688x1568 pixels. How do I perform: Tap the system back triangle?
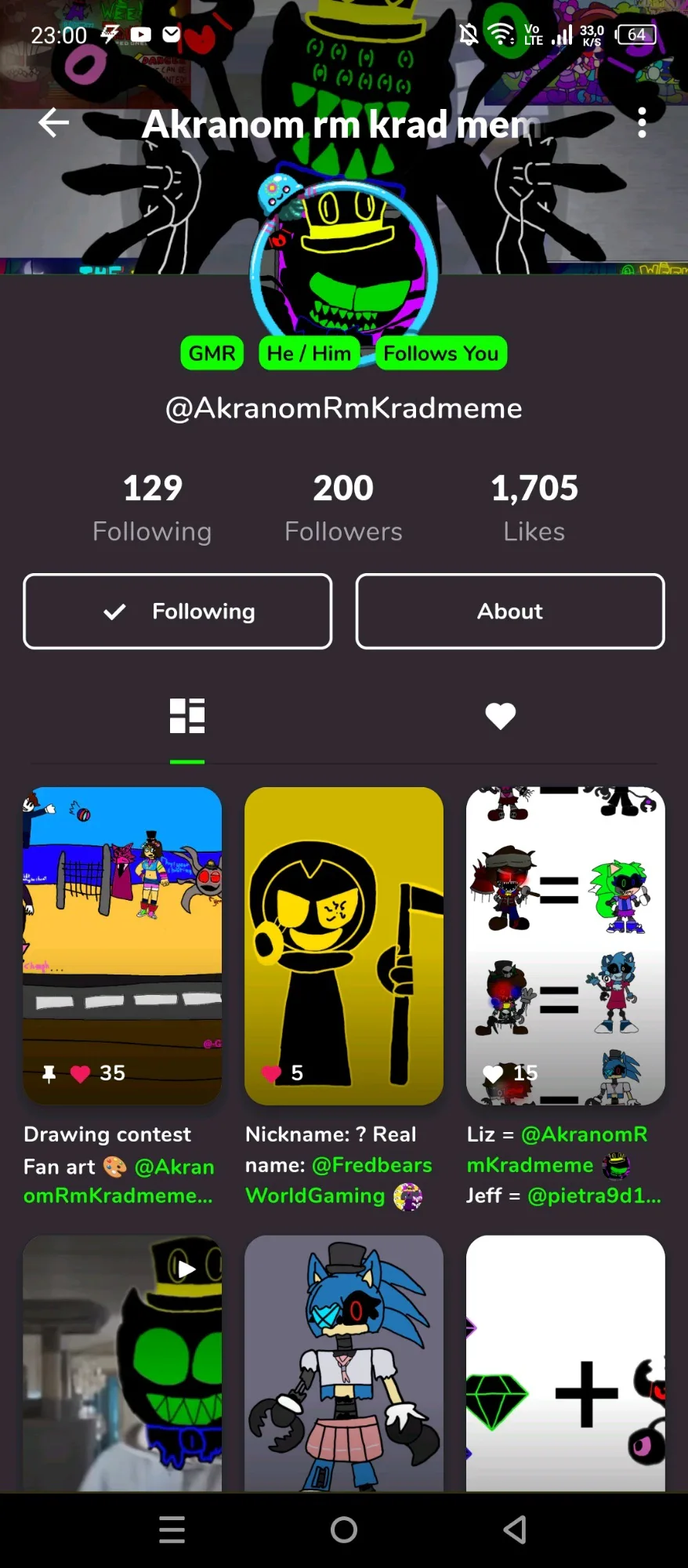(515, 1529)
